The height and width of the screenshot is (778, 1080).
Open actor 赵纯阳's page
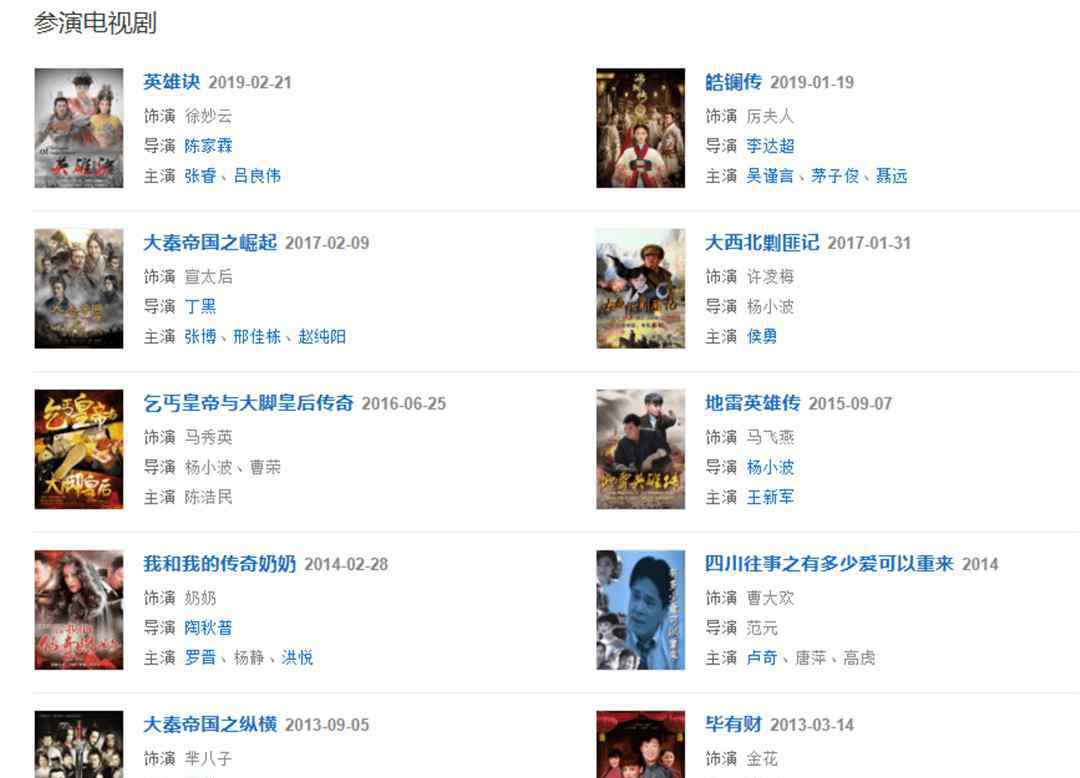(x=322, y=337)
